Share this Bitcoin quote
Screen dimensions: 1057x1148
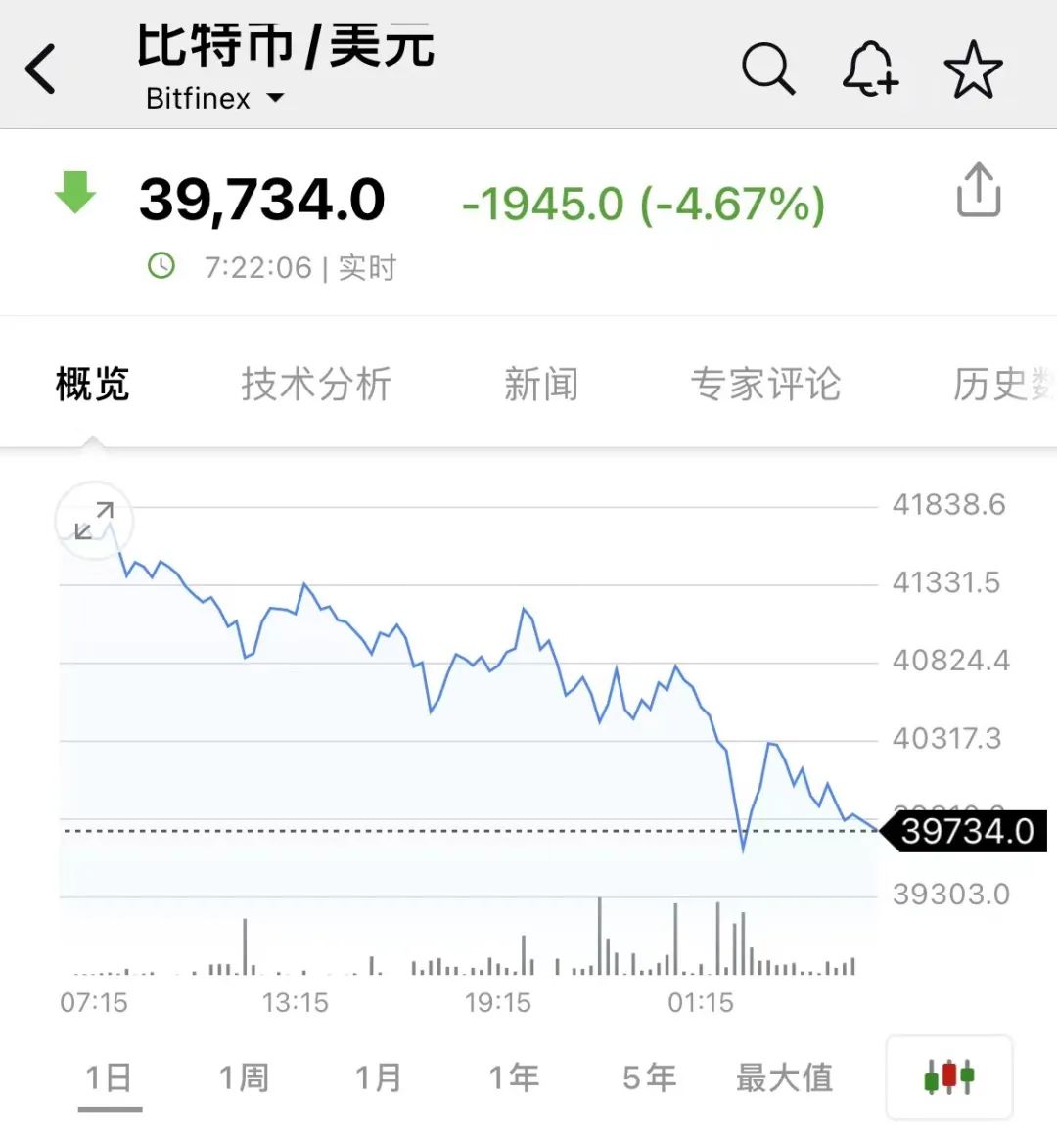(978, 190)
